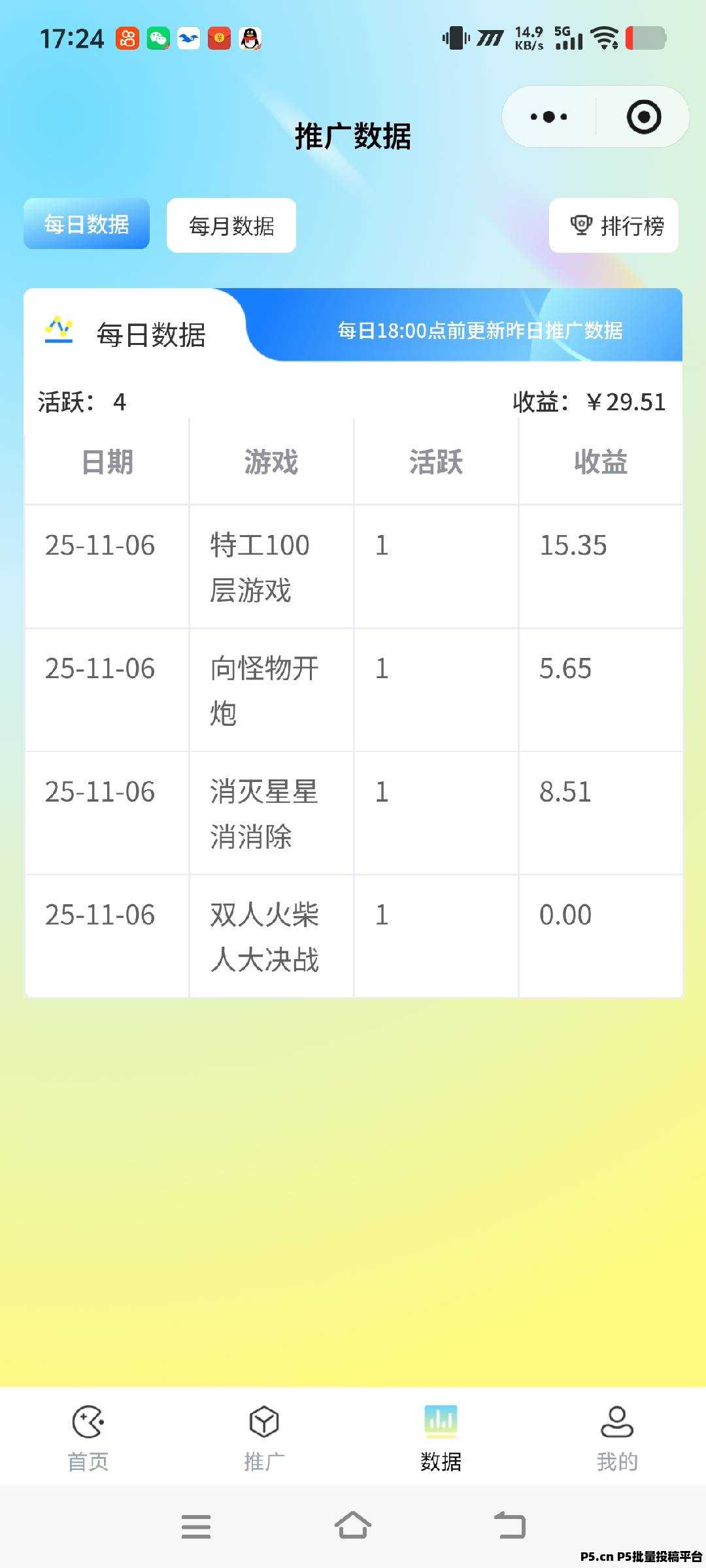Switch to the 每月数据 tab

[x=231, y=225]
